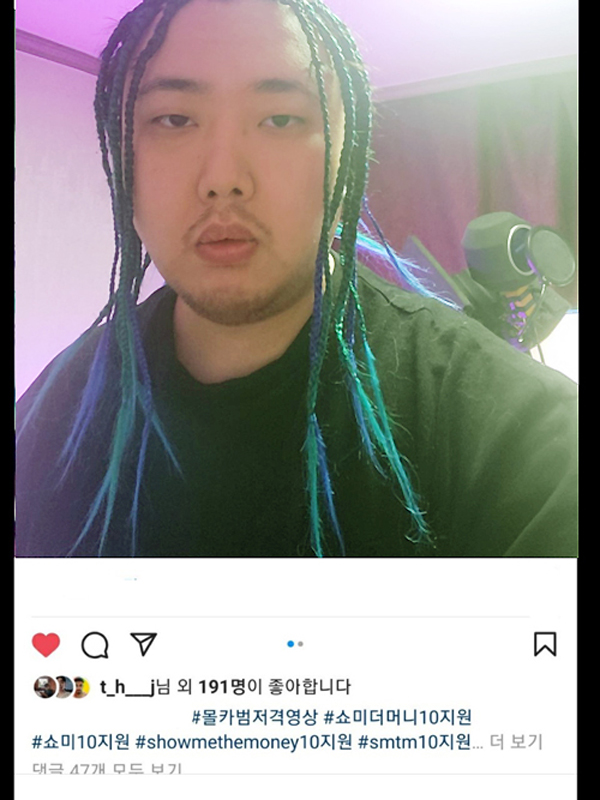Open the t_h___j liker profile

coord(127,687)
